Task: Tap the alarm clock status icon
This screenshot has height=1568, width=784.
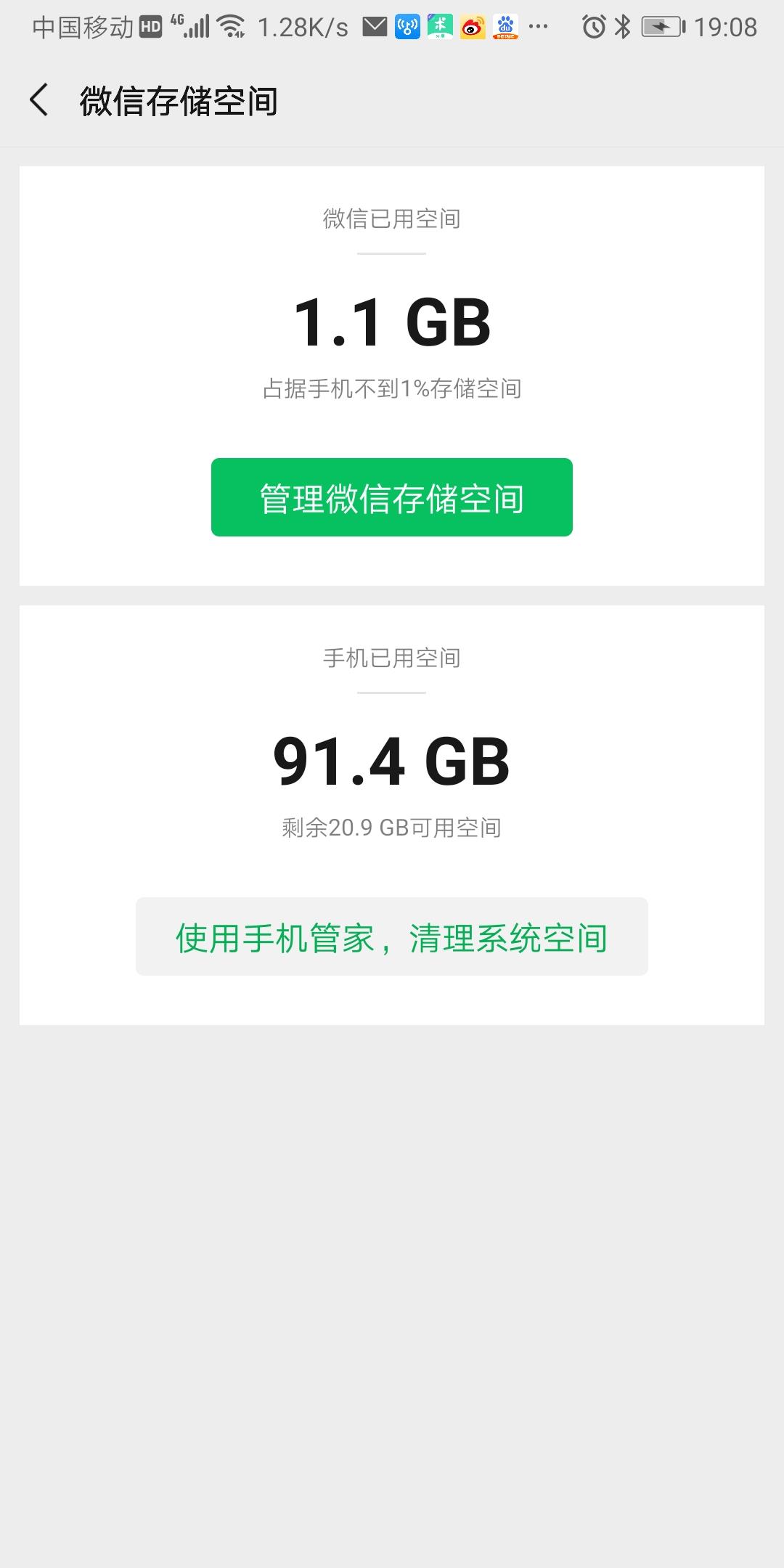Action: click(595, 26)
